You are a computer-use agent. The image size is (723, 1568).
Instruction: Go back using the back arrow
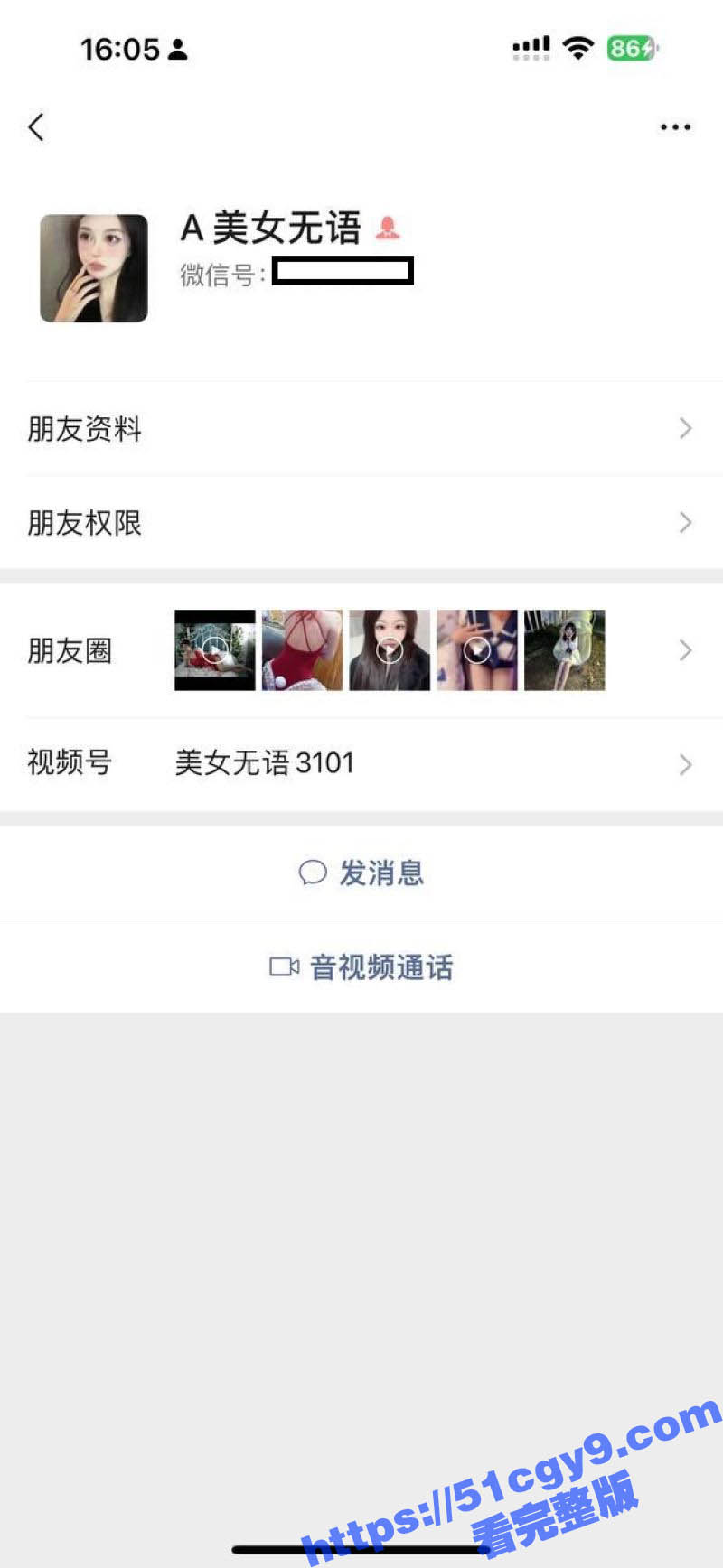point(36,127)
